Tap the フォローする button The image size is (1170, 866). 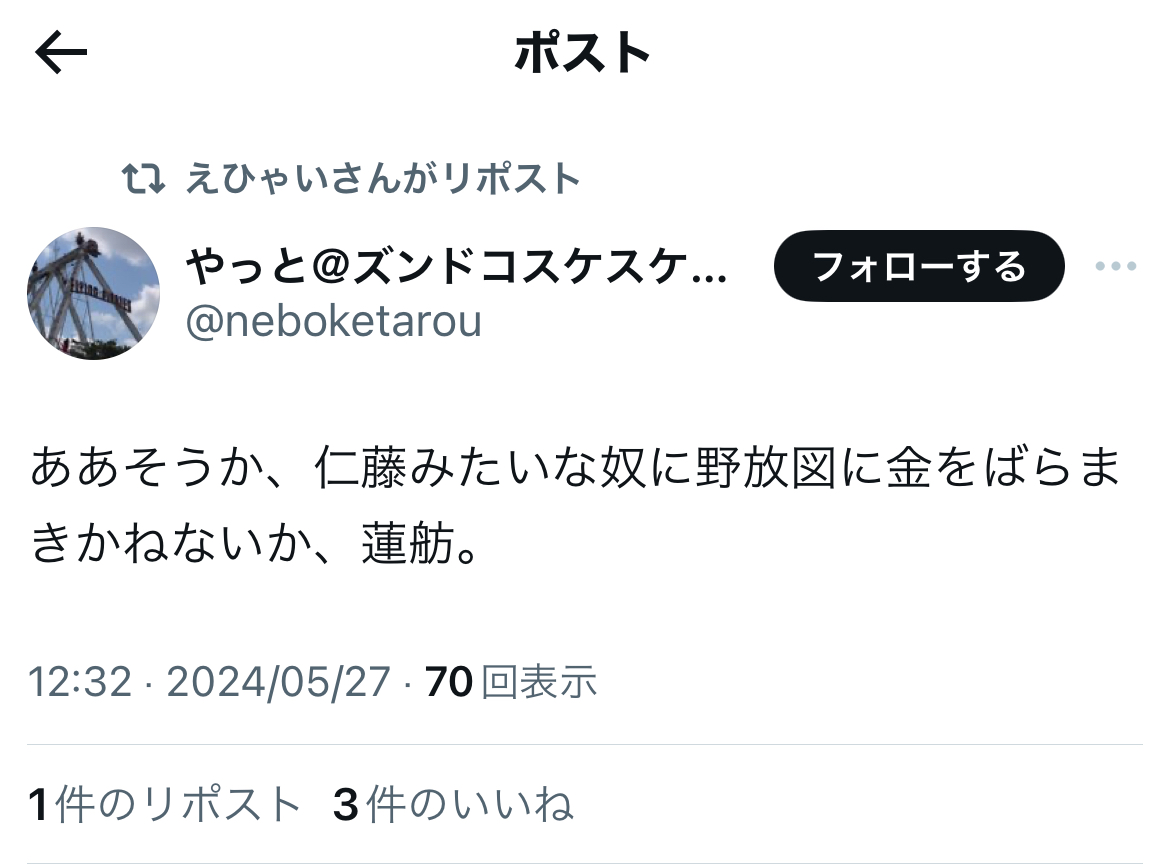(x=919, y=266)
